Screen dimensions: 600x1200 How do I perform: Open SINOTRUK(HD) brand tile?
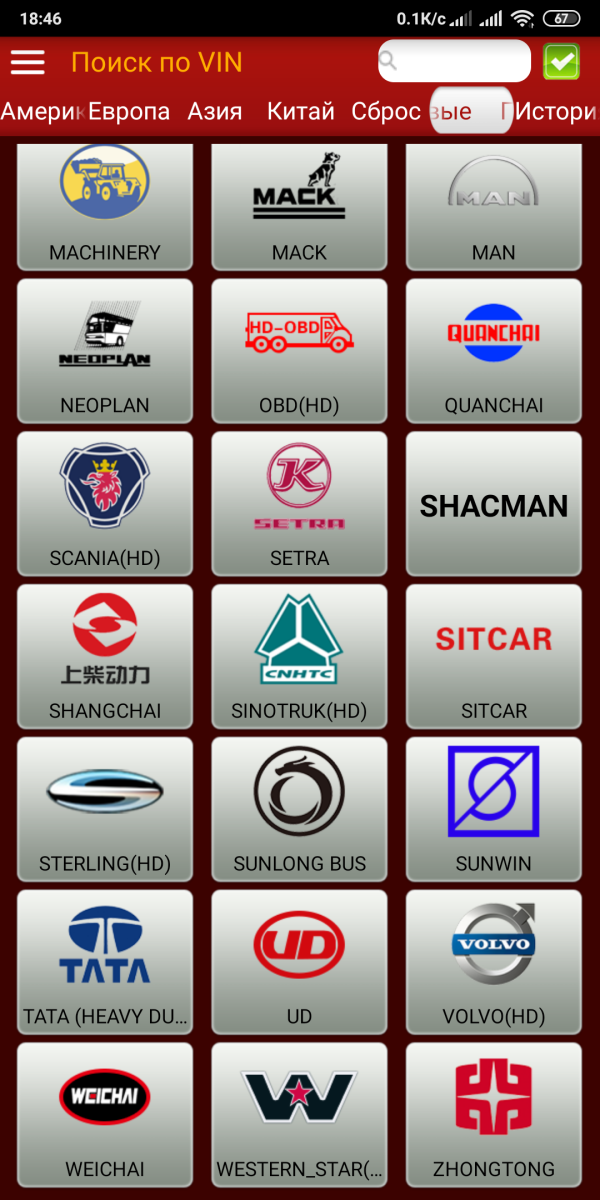[x=299, y=656]
